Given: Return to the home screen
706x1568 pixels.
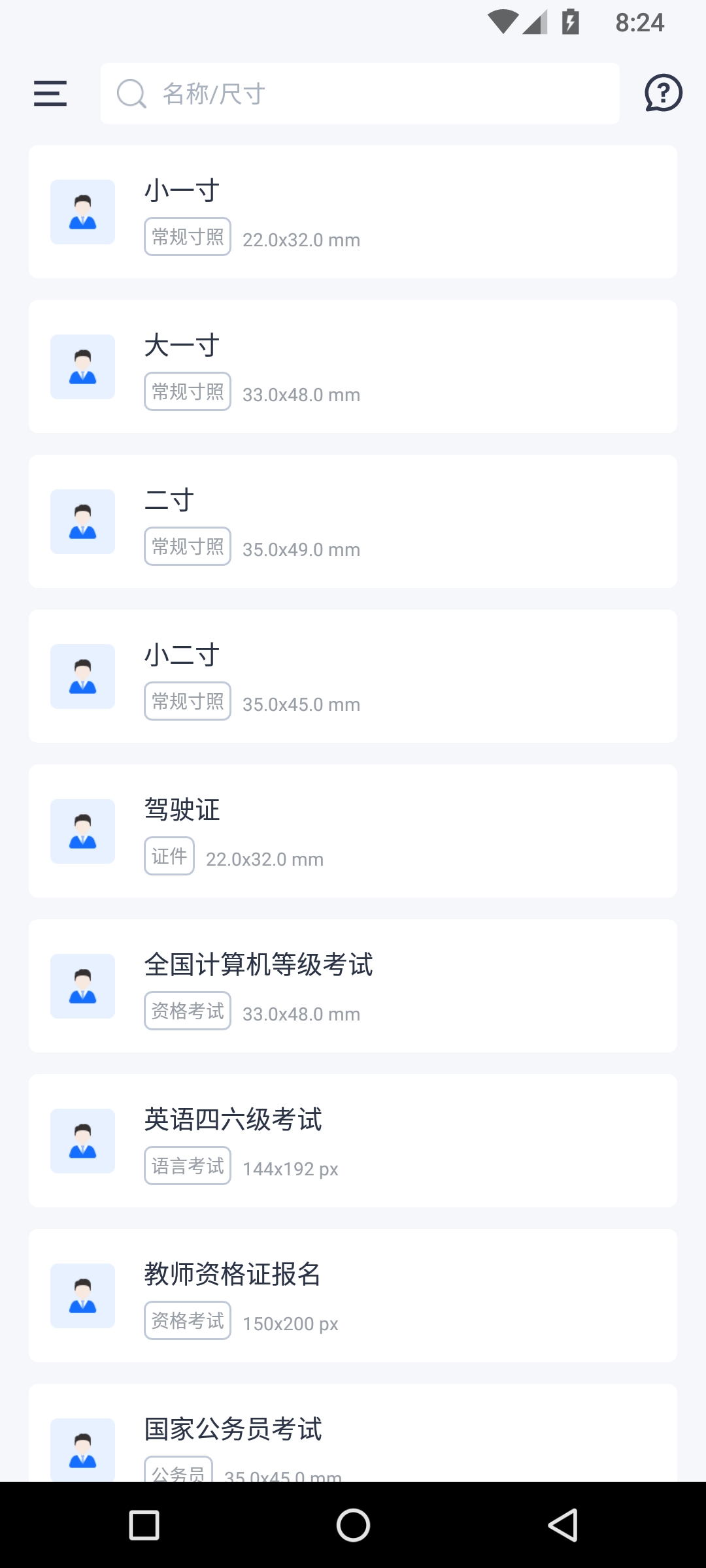Looking at the screenshot, I should (353, 1526).
